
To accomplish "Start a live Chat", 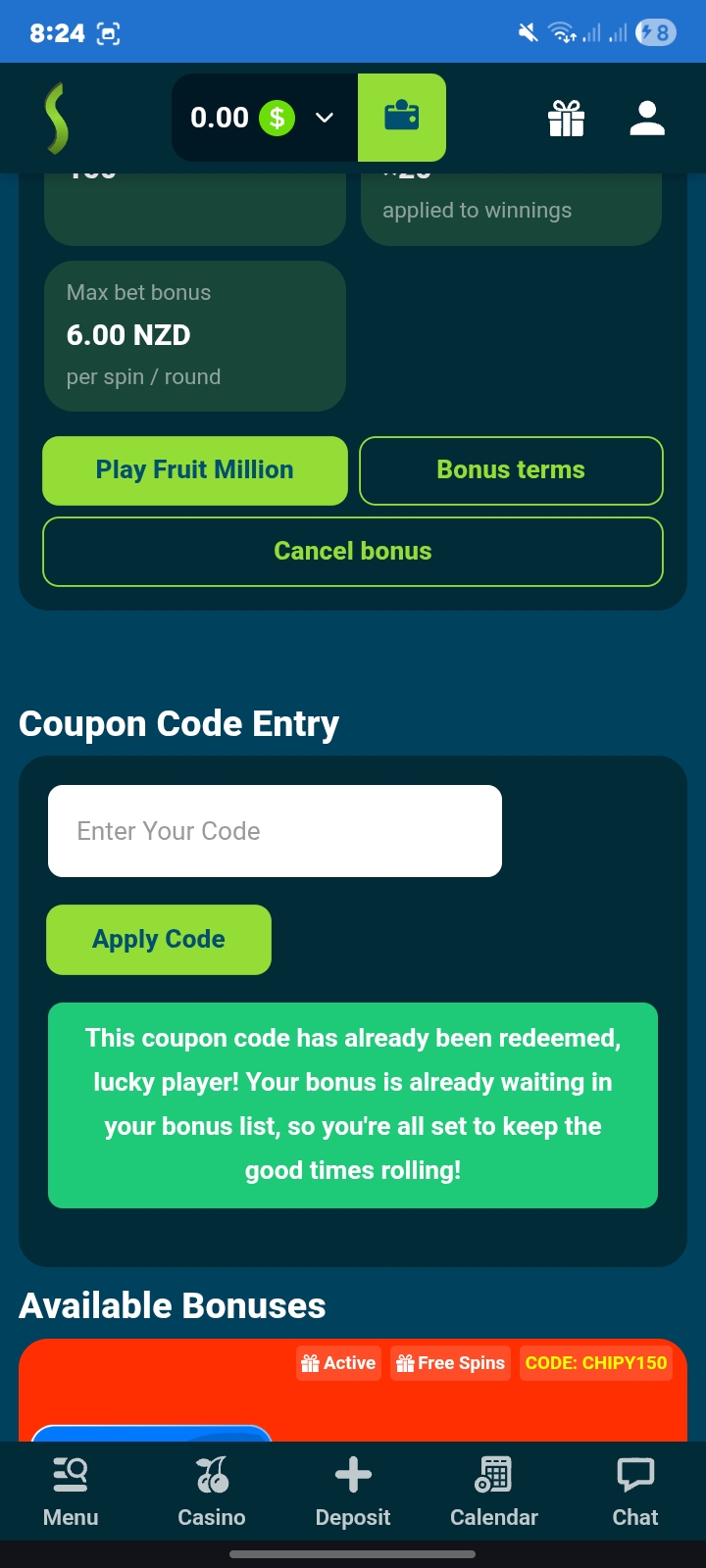I will (x=635, y=1491).
